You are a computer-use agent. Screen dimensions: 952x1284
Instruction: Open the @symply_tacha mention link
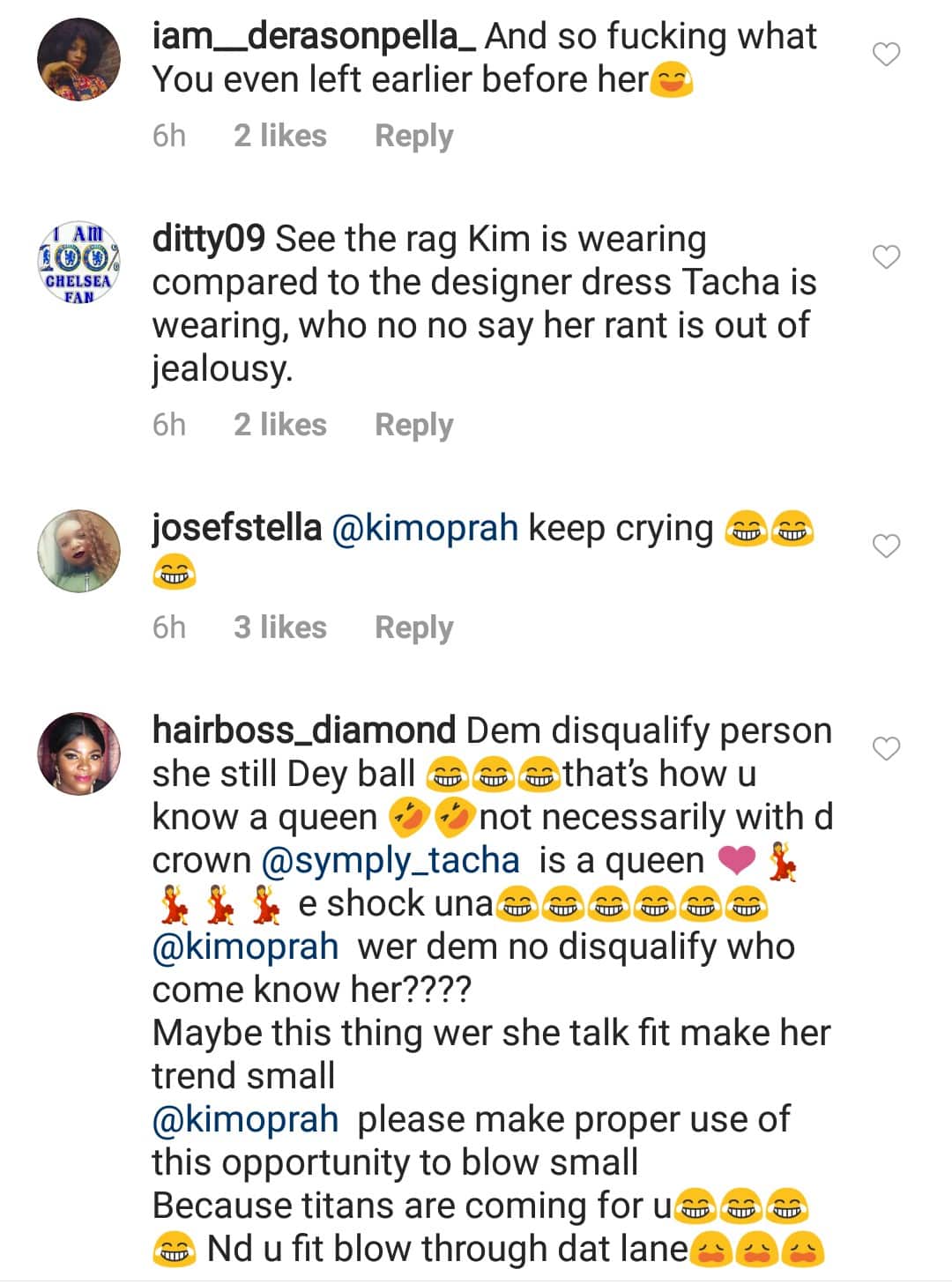(x=390, y=860)
